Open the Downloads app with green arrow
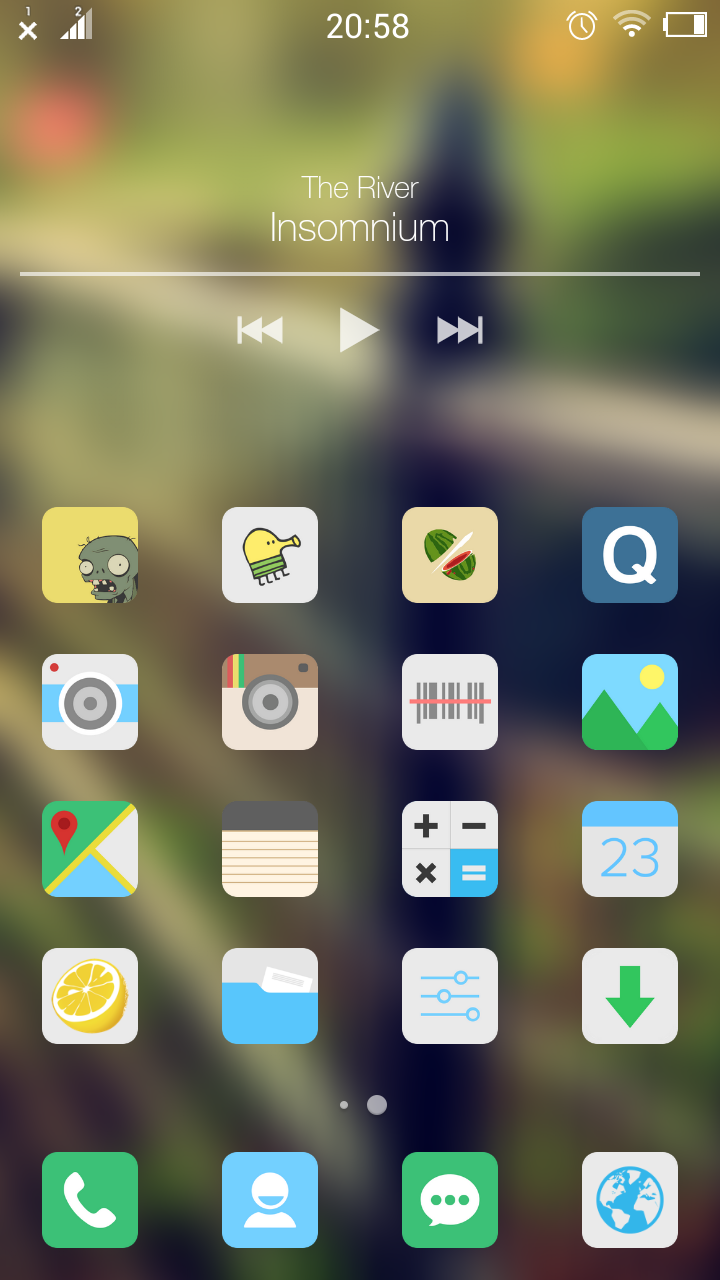The width and height of the screenshot is (720, 1280). click(x=630, y=996)
